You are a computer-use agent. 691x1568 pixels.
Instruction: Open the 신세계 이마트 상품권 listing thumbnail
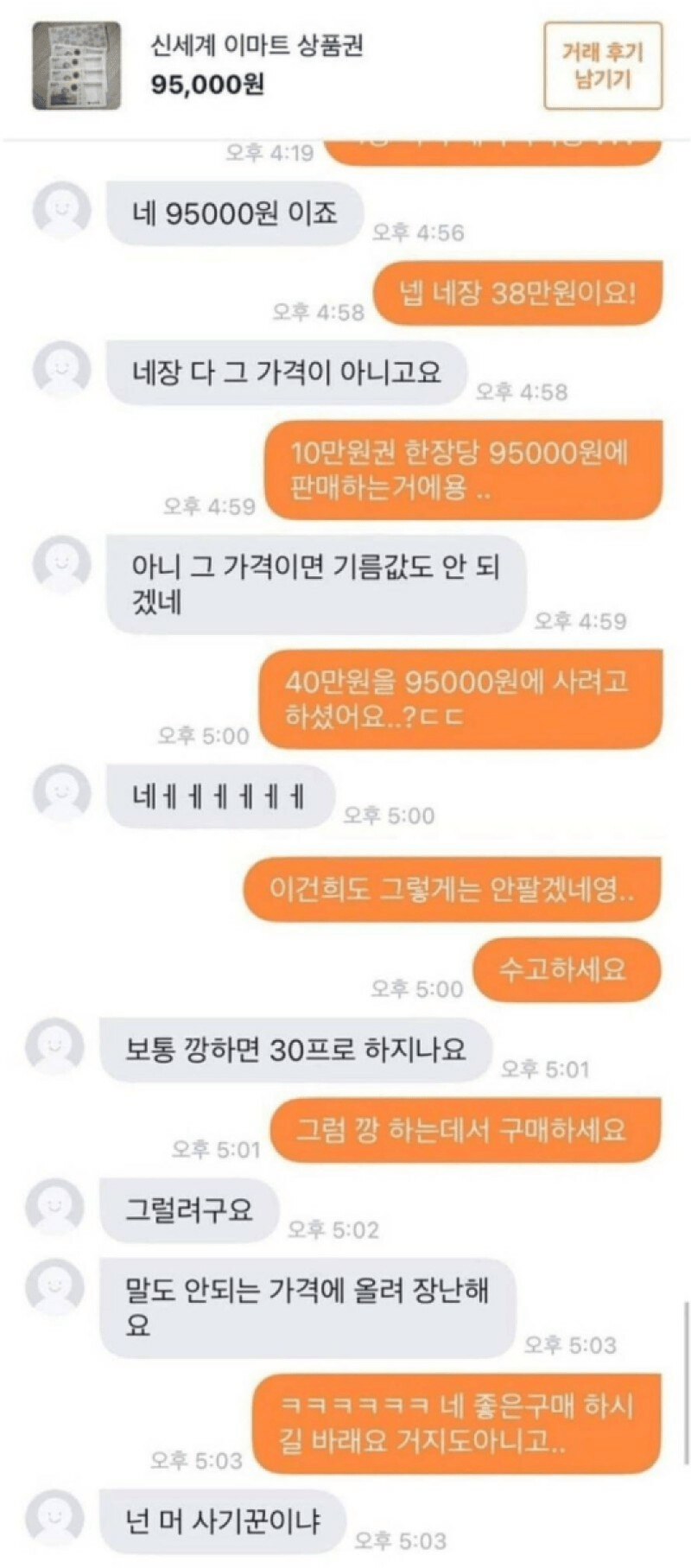point(77,67)
